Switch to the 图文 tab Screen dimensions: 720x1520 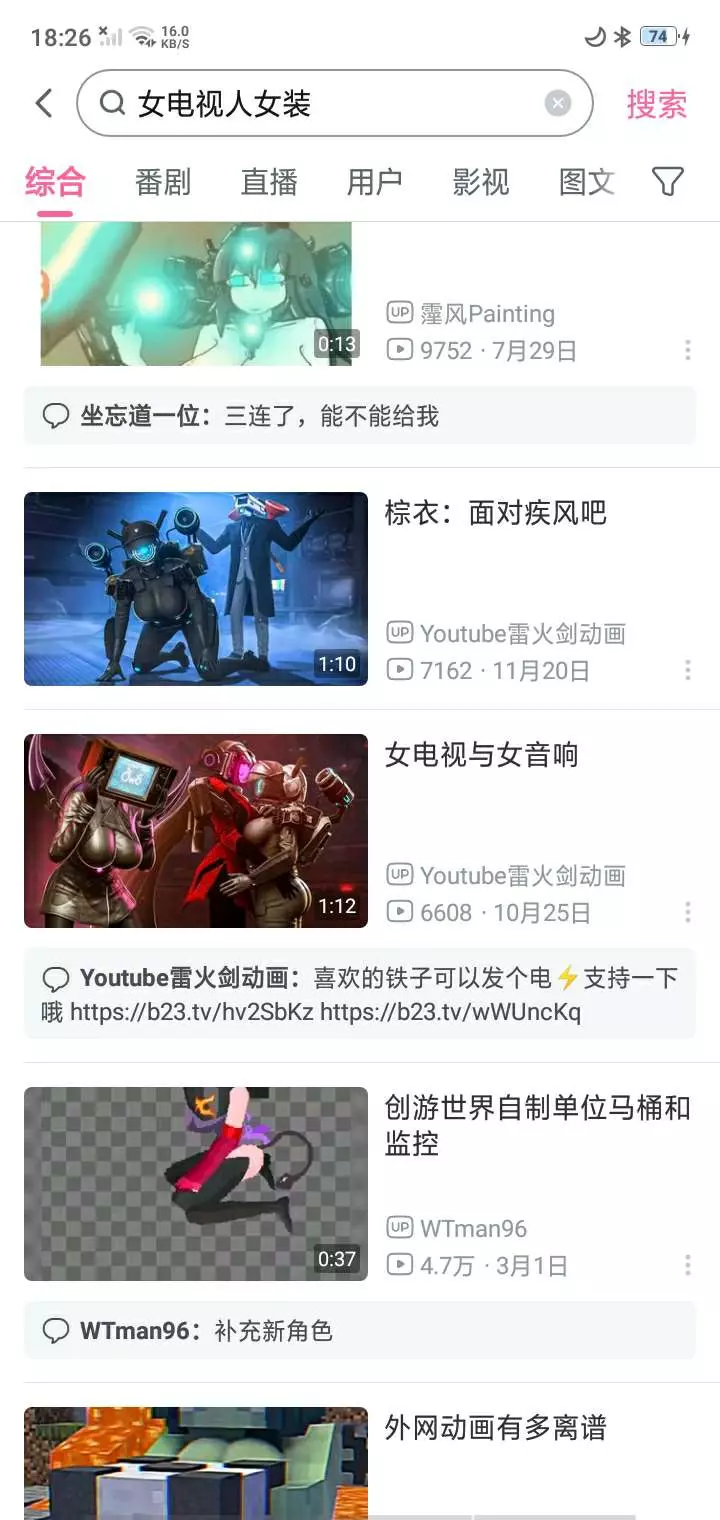586,182
